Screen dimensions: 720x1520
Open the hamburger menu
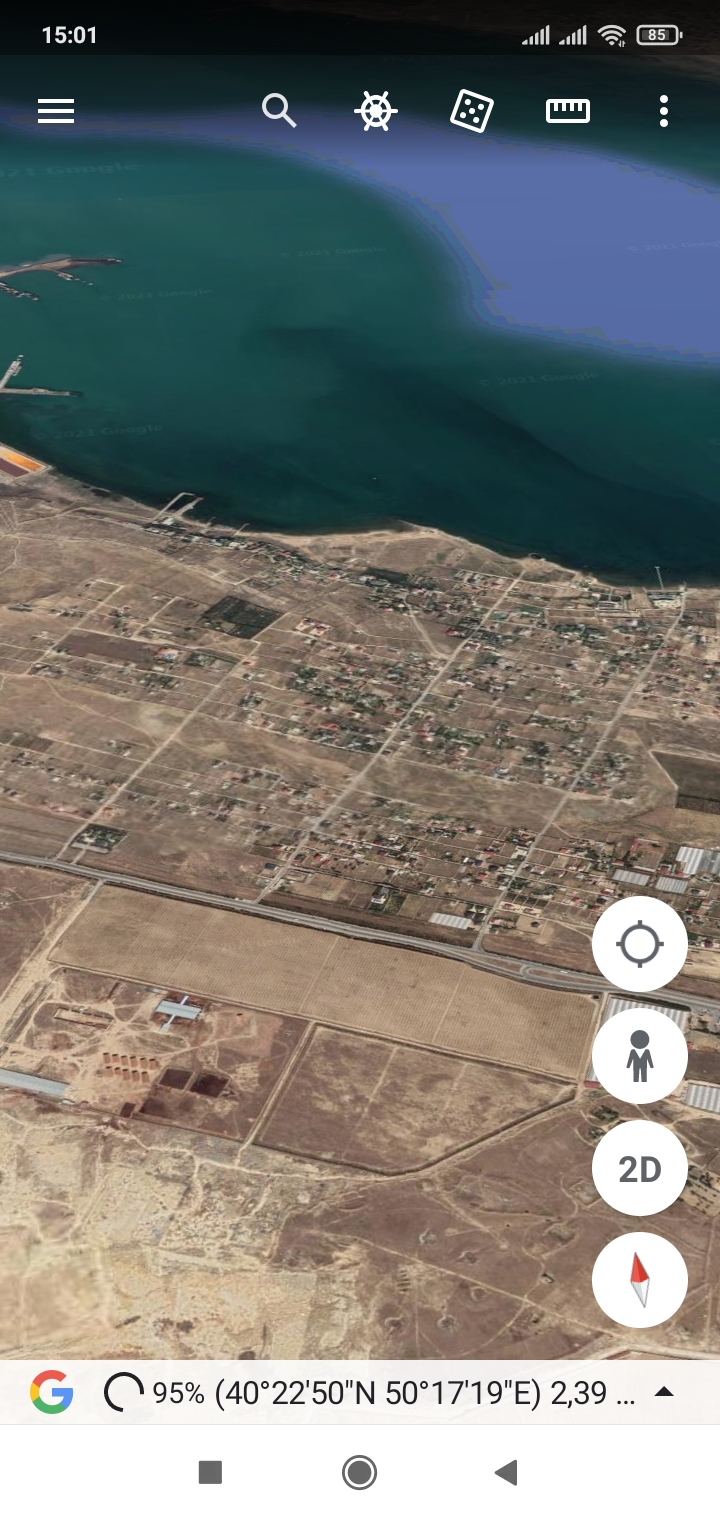pos(56,111)
